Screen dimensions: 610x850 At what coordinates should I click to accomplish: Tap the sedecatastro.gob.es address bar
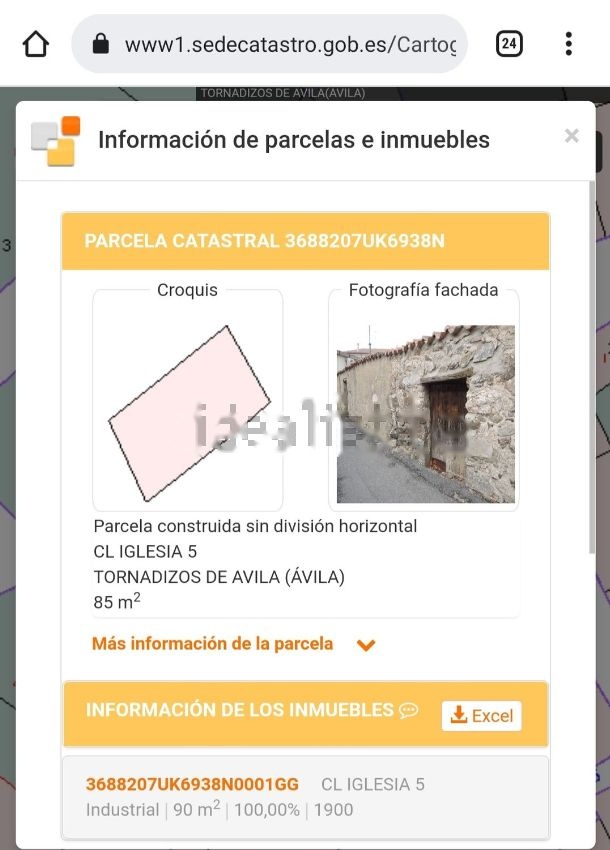point(270,44)
